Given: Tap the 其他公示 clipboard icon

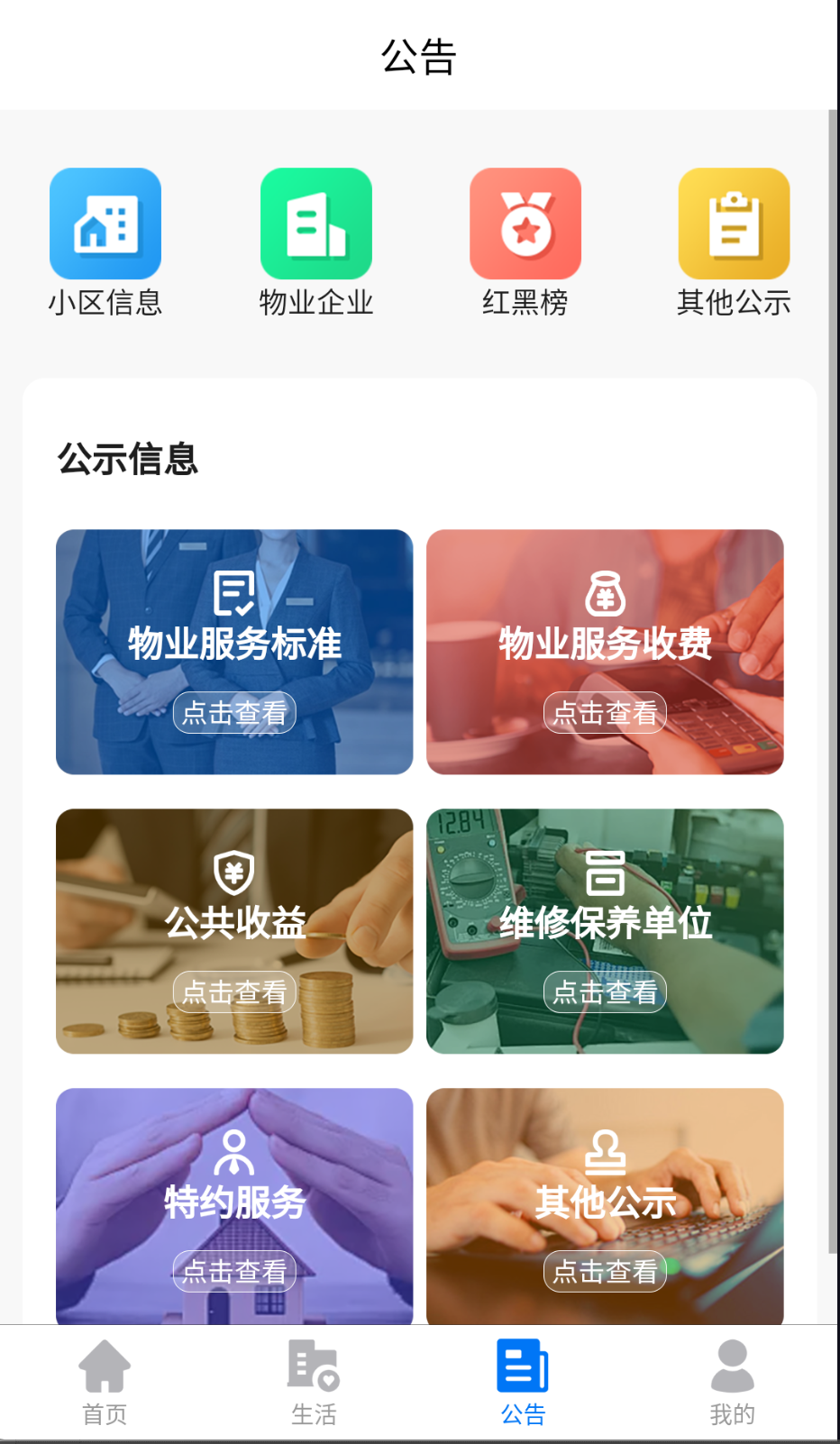Looking at the screenshot, I should coord(734,224).
